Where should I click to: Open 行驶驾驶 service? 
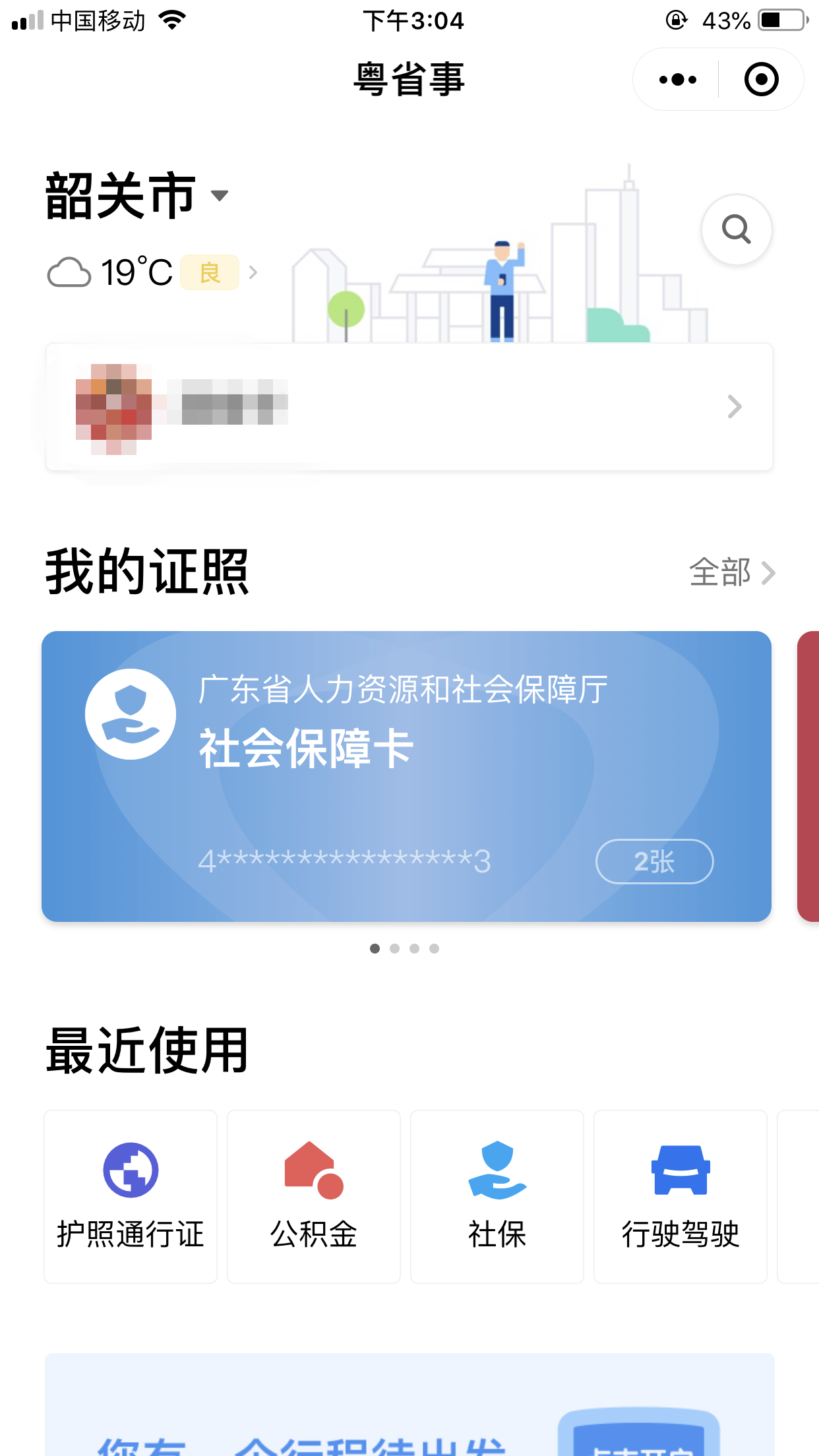tap(681, 1196)
